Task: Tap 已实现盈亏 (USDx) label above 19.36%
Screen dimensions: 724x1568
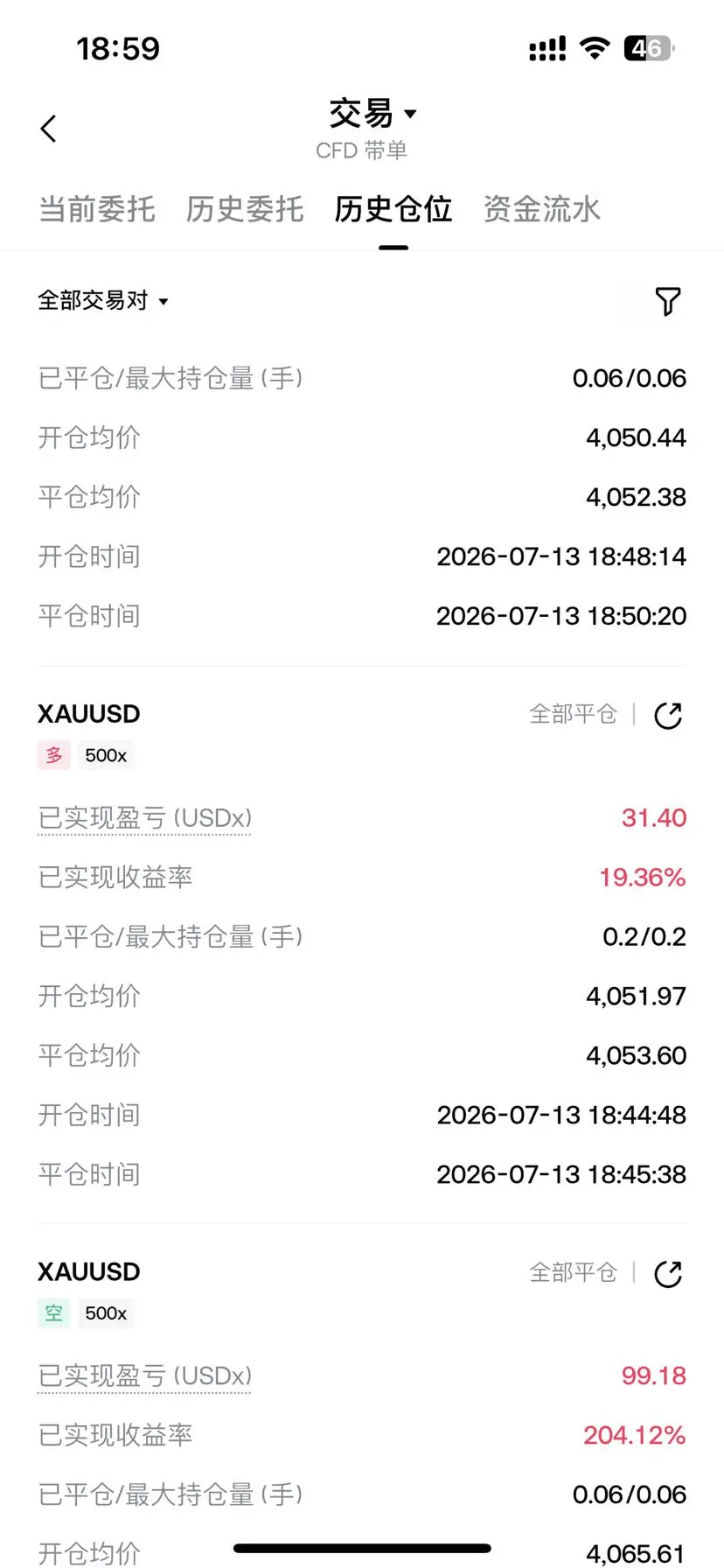Action: tap(145, 818)
